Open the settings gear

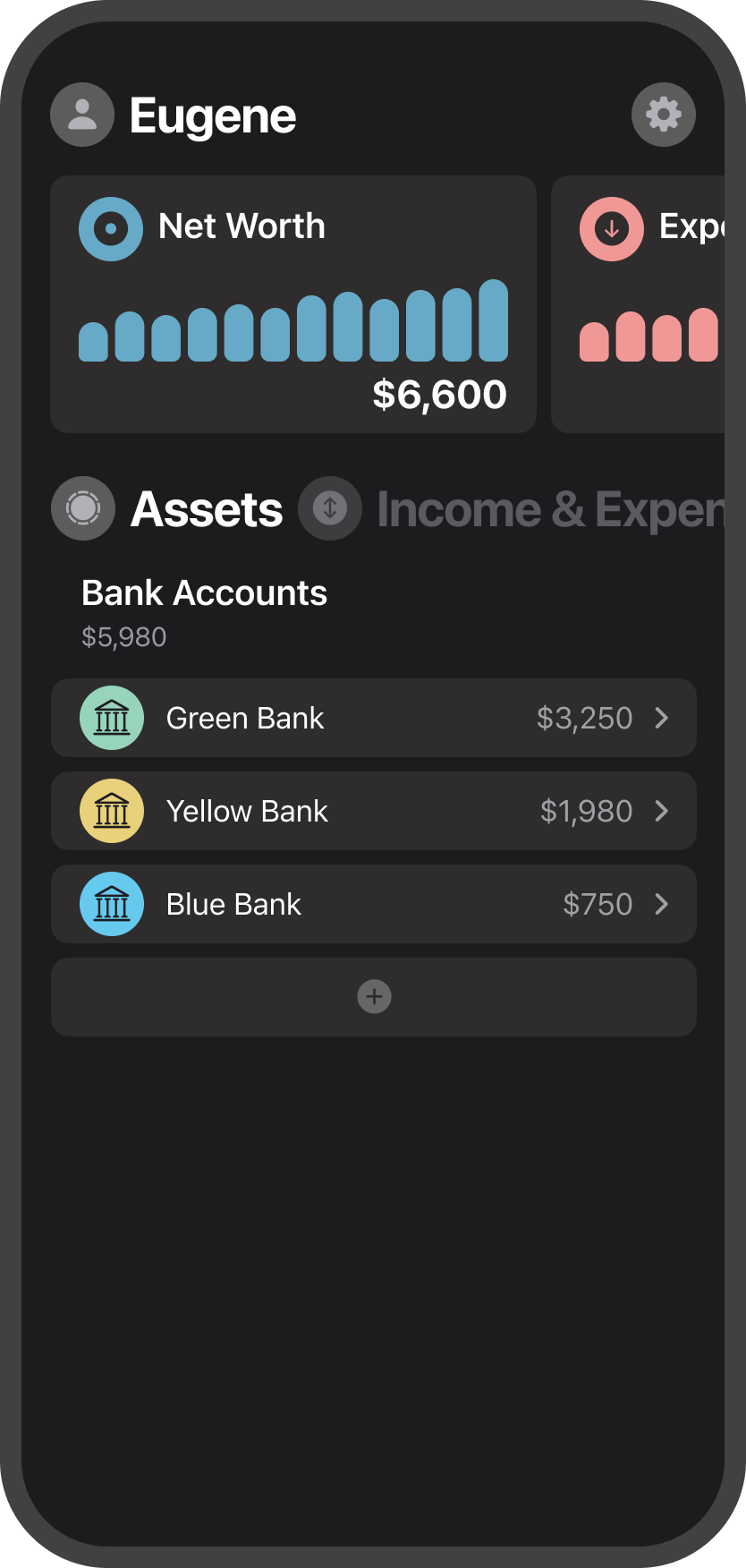(x=663, y=115)
